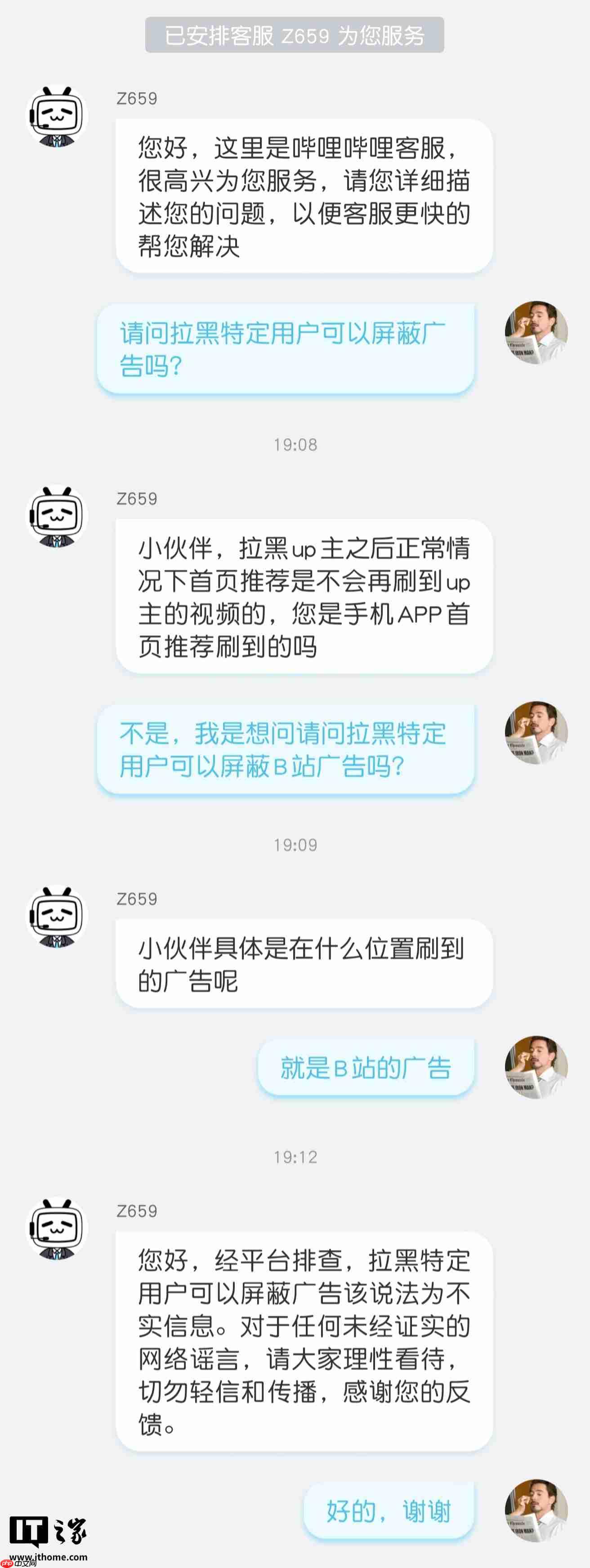Click the '已安排客服 Z659 为您服务' banner

click(295, 36)
